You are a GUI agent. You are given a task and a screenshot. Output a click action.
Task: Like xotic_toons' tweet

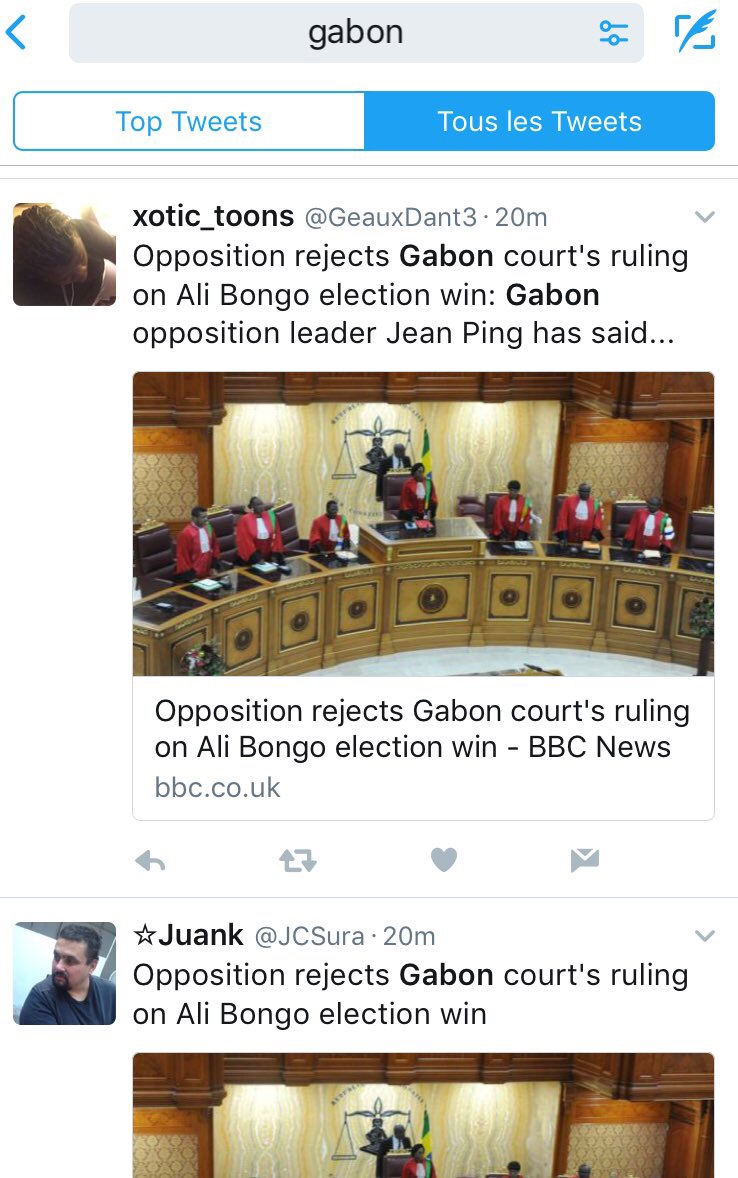tap(443, 860)
